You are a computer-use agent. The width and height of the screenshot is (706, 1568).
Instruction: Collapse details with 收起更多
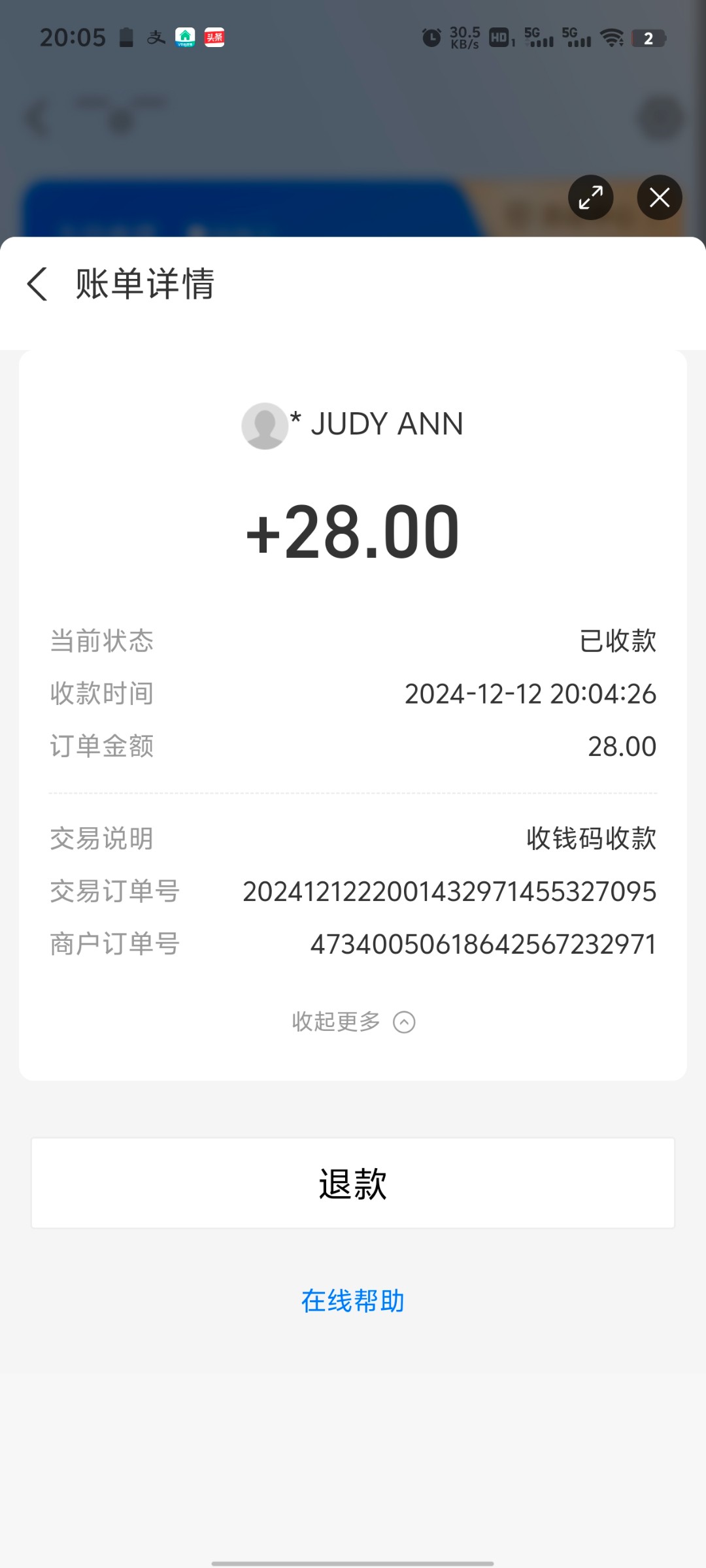coord(353,1021)
